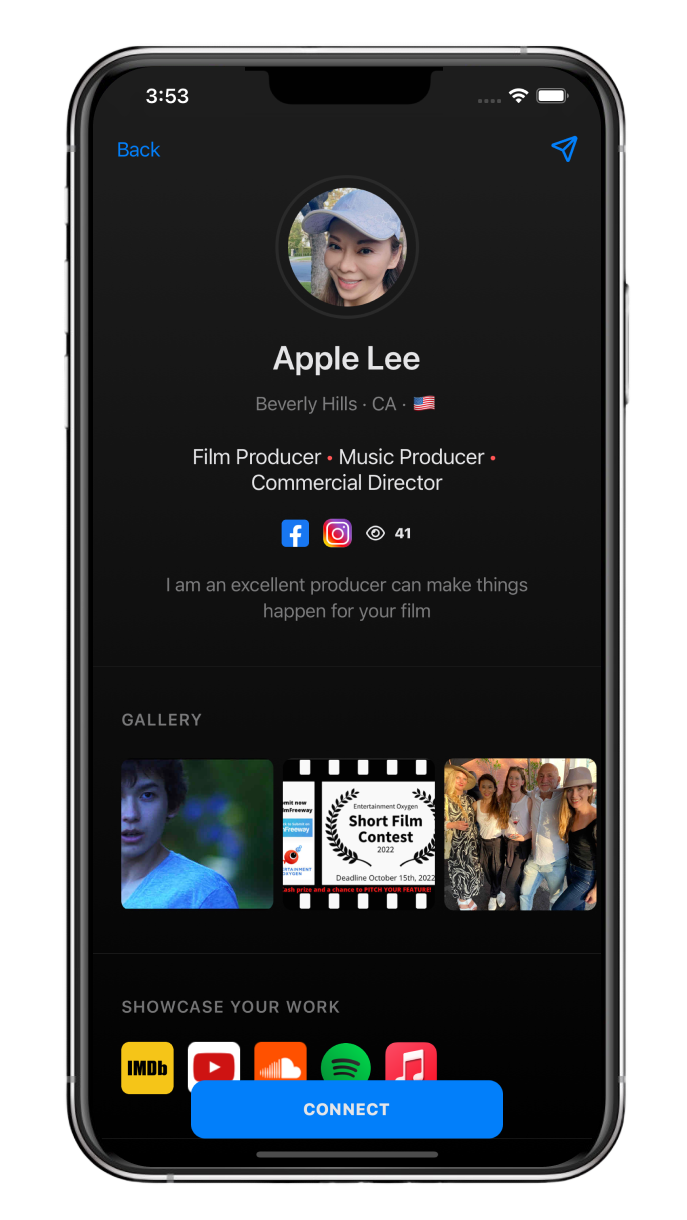Open Apple Lee's Instagram profile

(338, 533)
